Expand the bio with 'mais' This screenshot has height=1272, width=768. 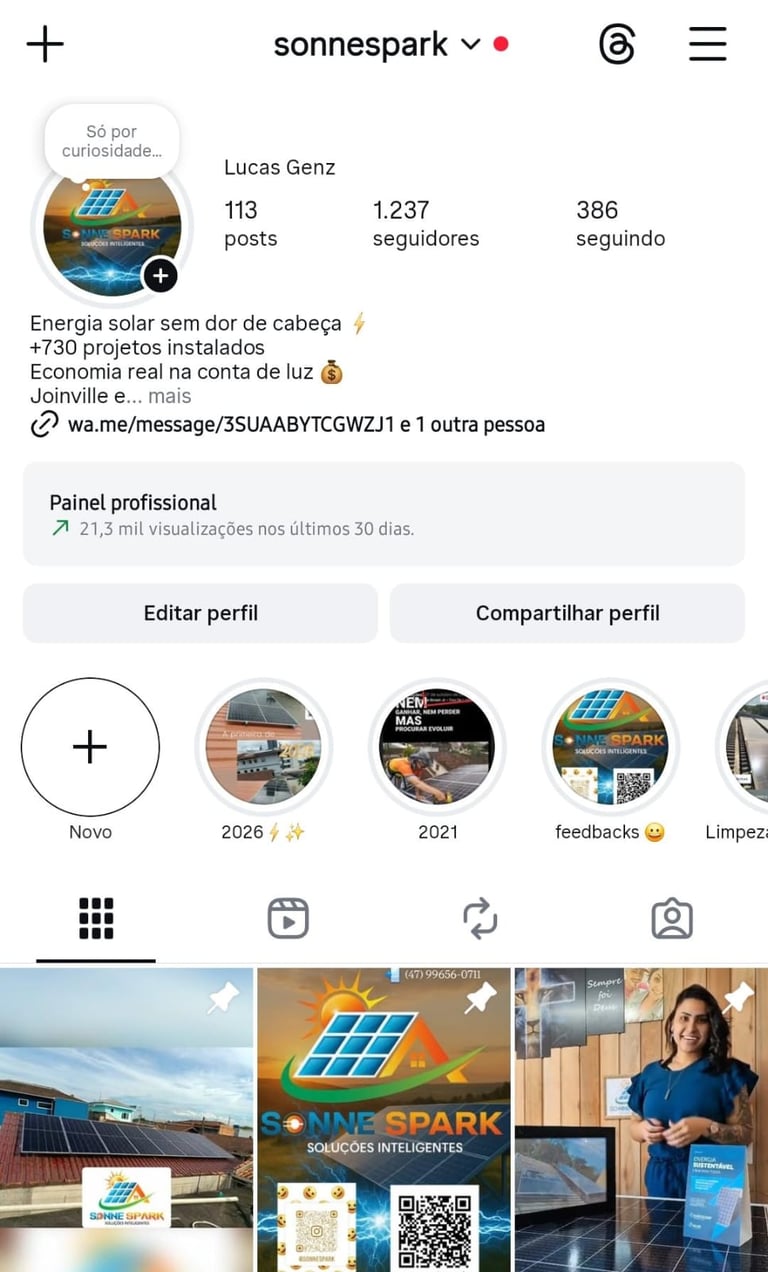[169, 396]
